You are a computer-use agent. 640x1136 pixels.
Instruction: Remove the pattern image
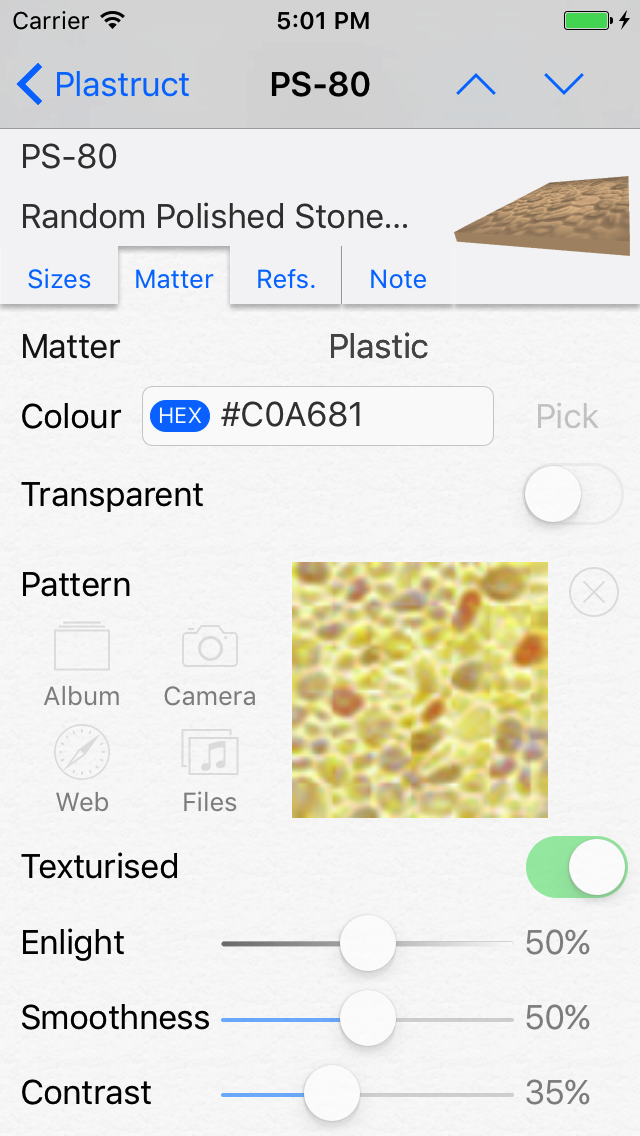coord(593,593)
